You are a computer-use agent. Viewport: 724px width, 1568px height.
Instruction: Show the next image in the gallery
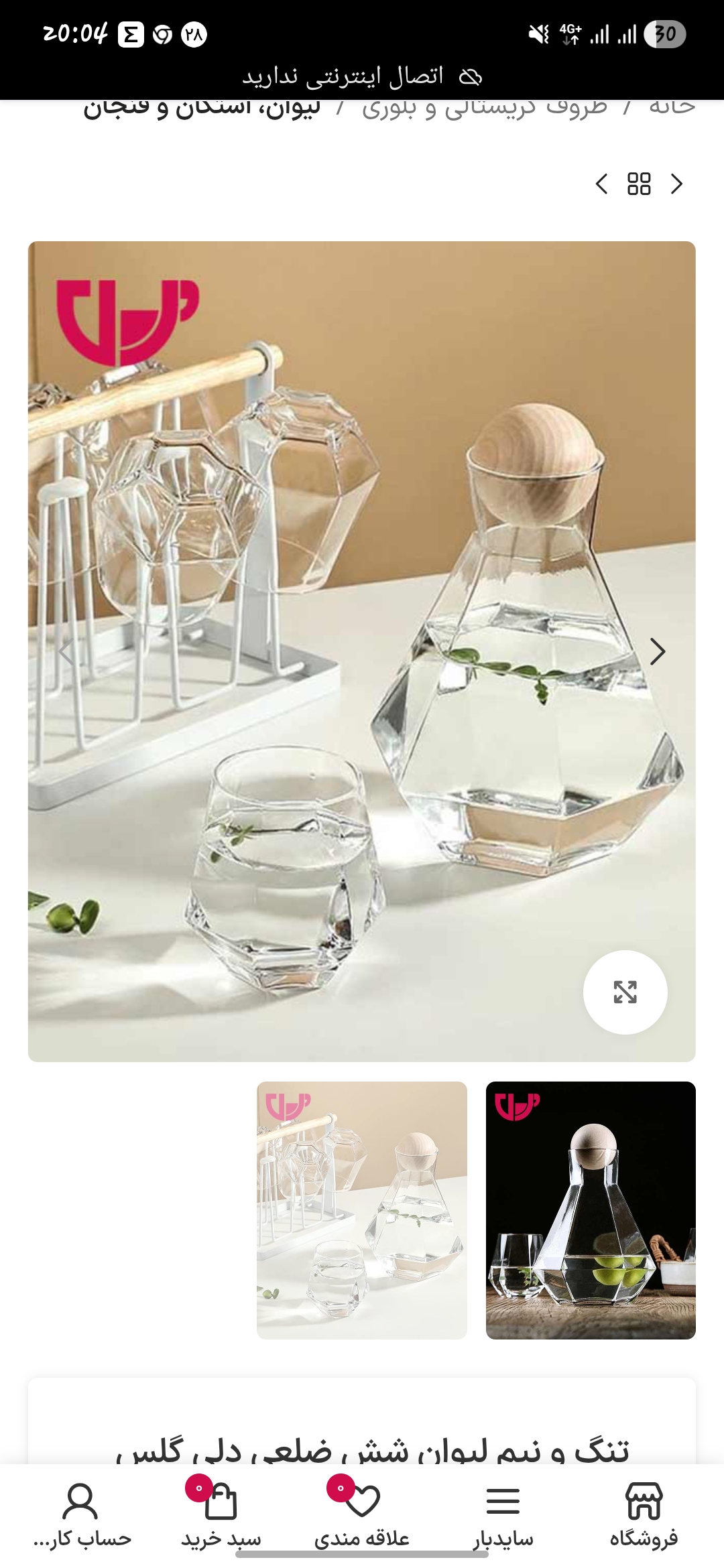pyautogui.click(x=658, y=651)
